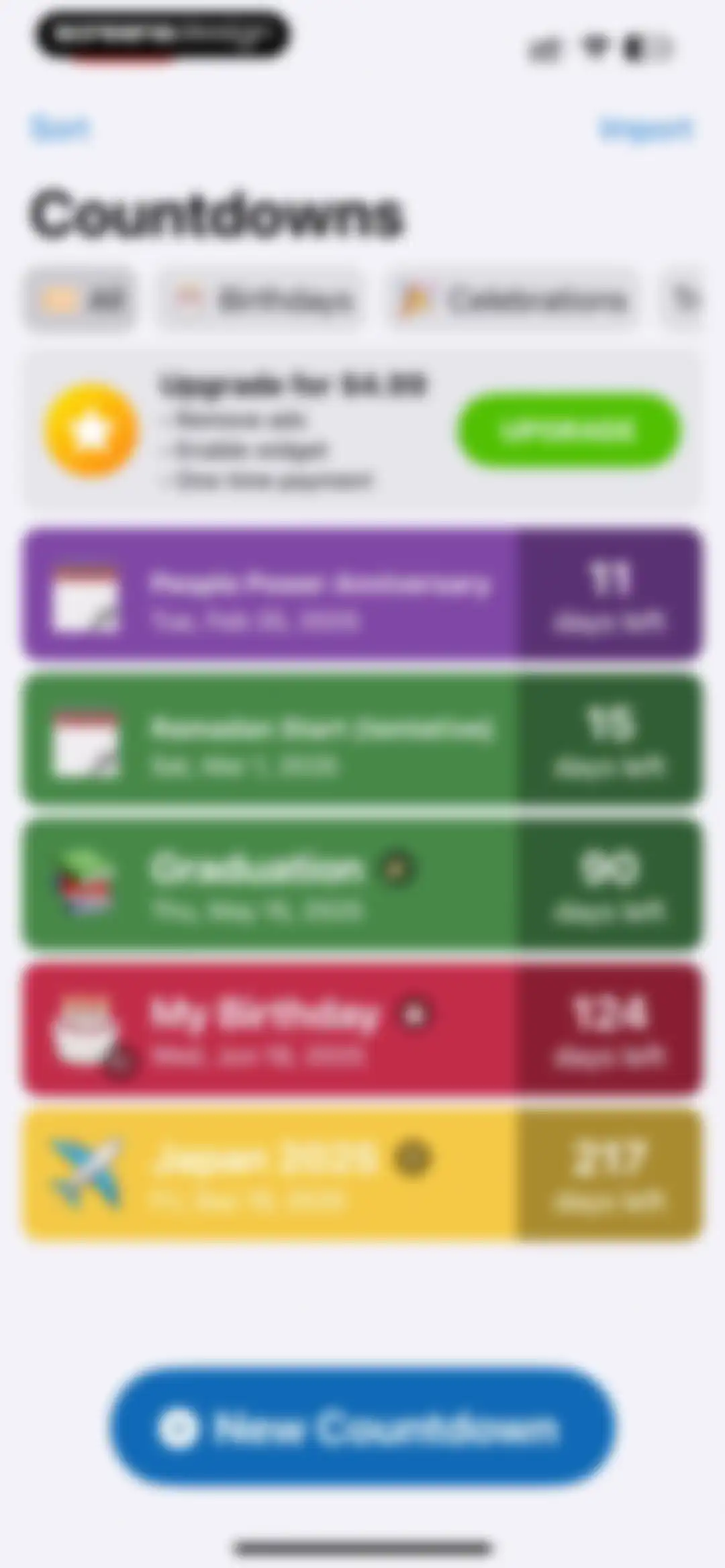Open the Japan countdown card
Viewport: 725px width, 1568px height.
point(362,1173)
